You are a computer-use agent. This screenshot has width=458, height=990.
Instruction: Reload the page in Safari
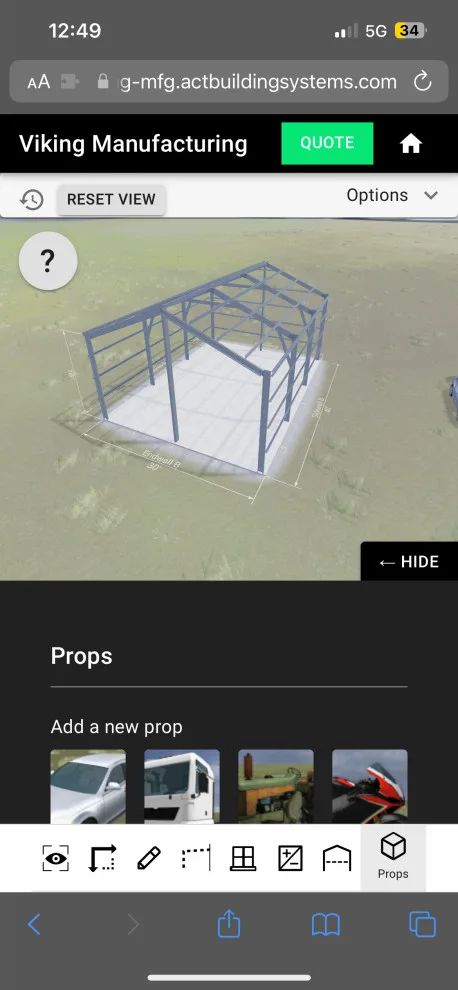click(422, 81)
